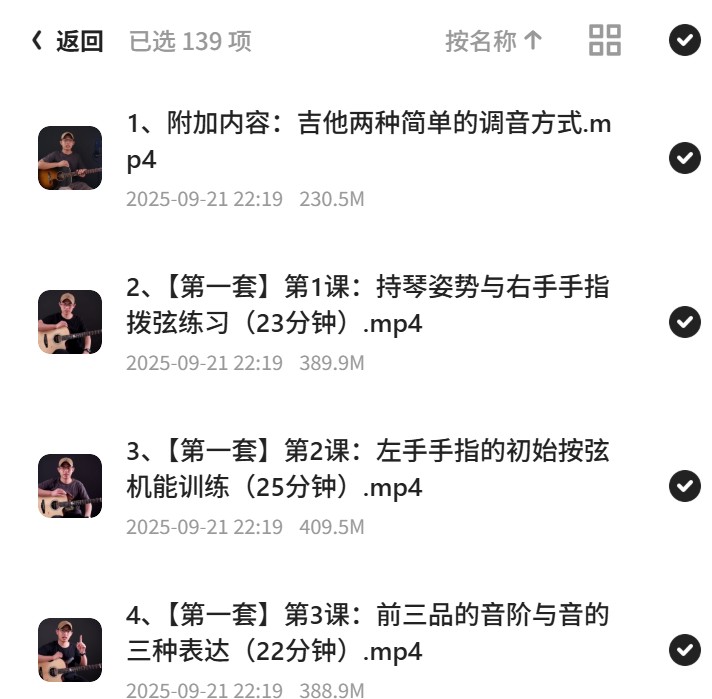Uncheck file 1 附加内容 吉他两种简单的调音方式

(x=684, y=158)
